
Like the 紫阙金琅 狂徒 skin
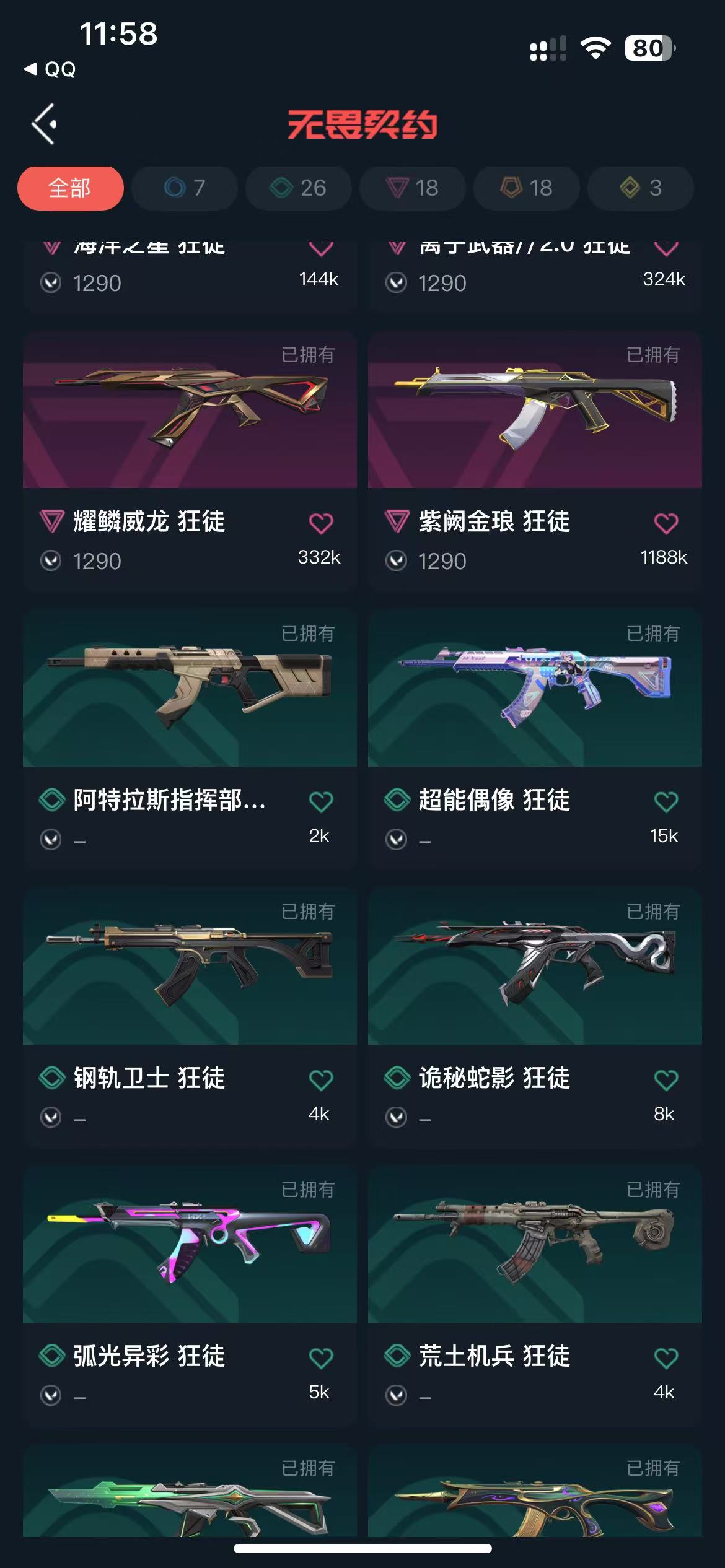[x=666, y=524]
